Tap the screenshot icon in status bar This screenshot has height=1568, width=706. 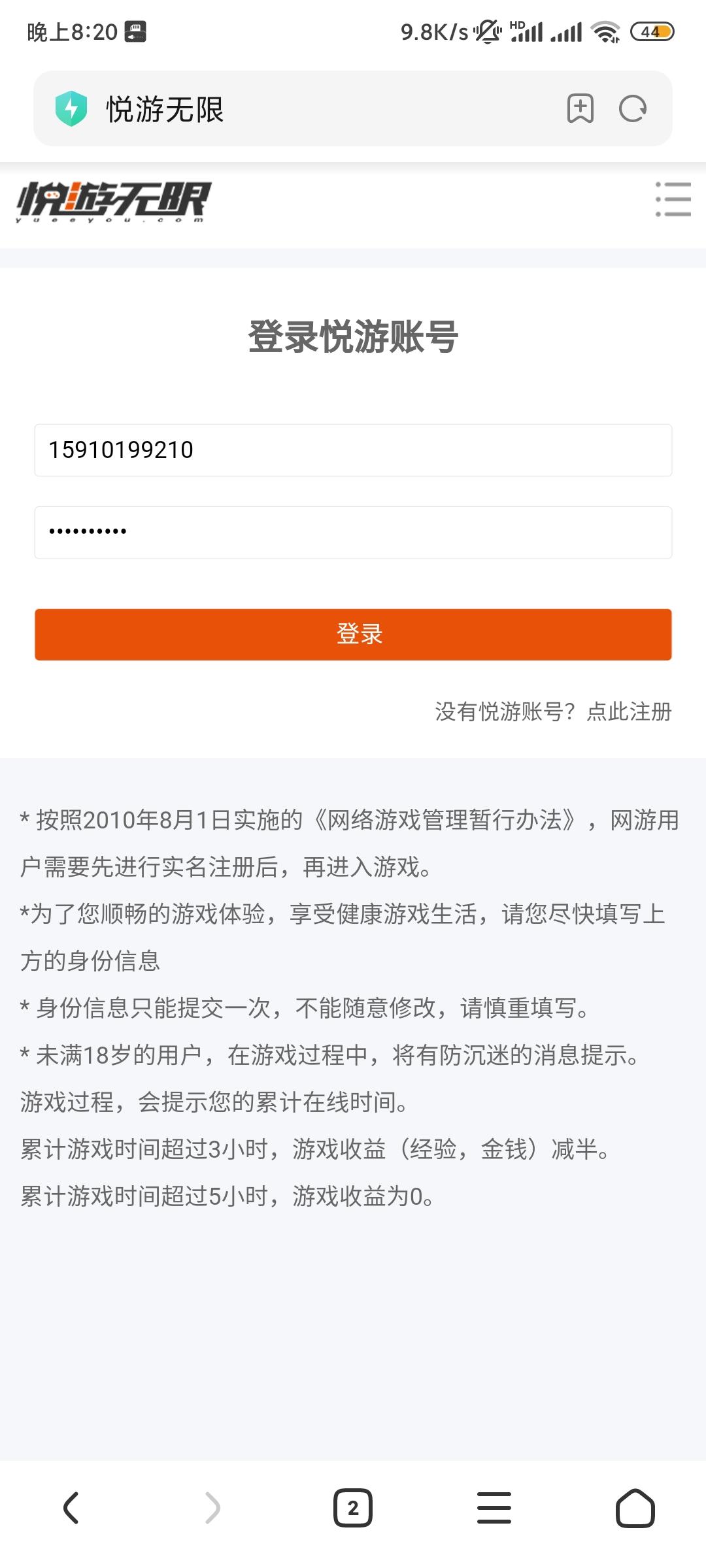coord(134,30)
